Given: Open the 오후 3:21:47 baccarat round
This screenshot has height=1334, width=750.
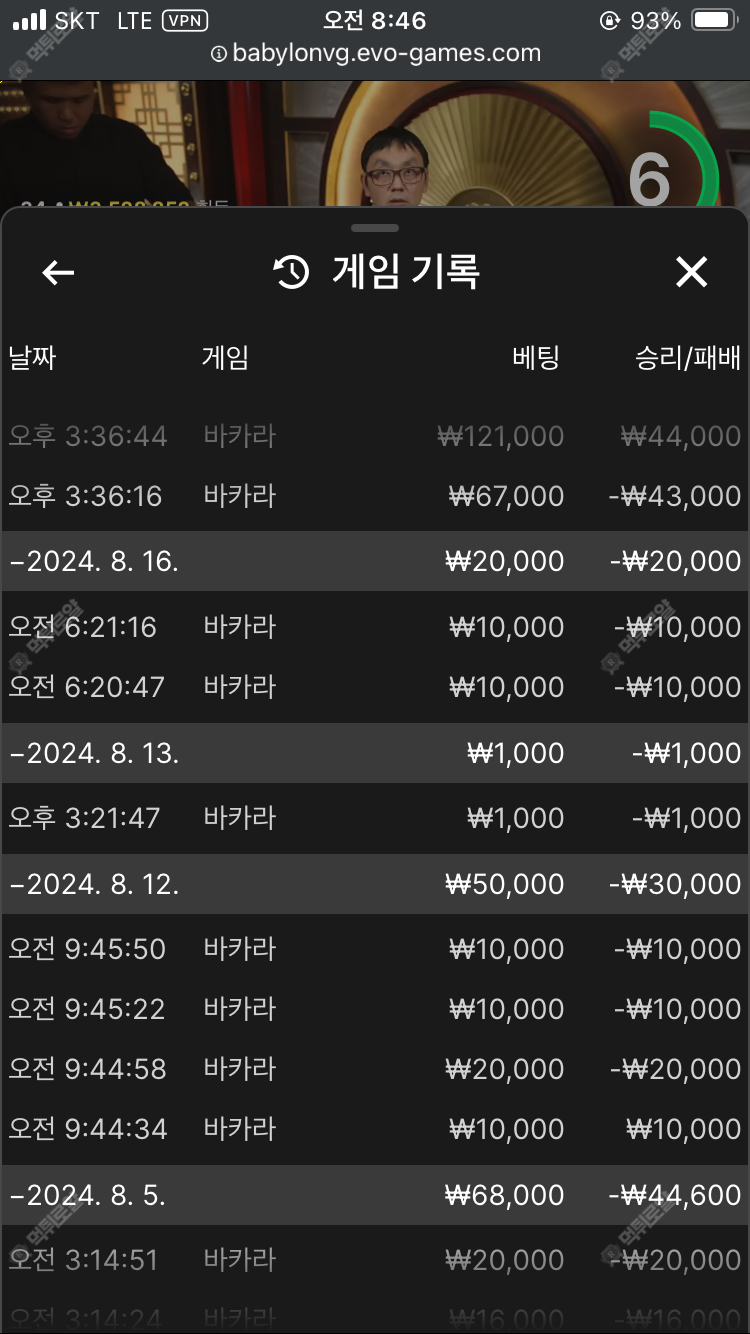Looking at the screenshot, I should tap(375, 818).
